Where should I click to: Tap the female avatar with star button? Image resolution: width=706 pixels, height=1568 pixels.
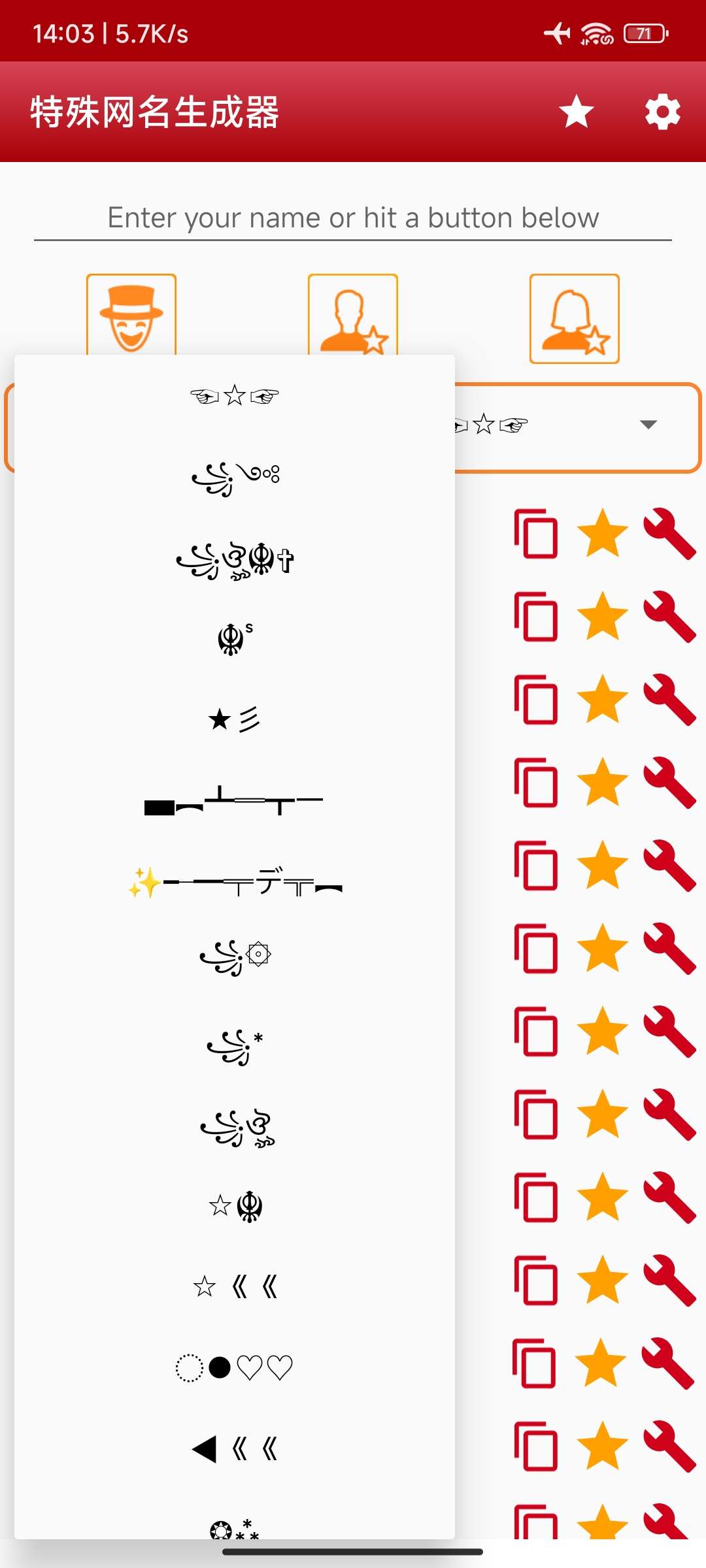574,318
